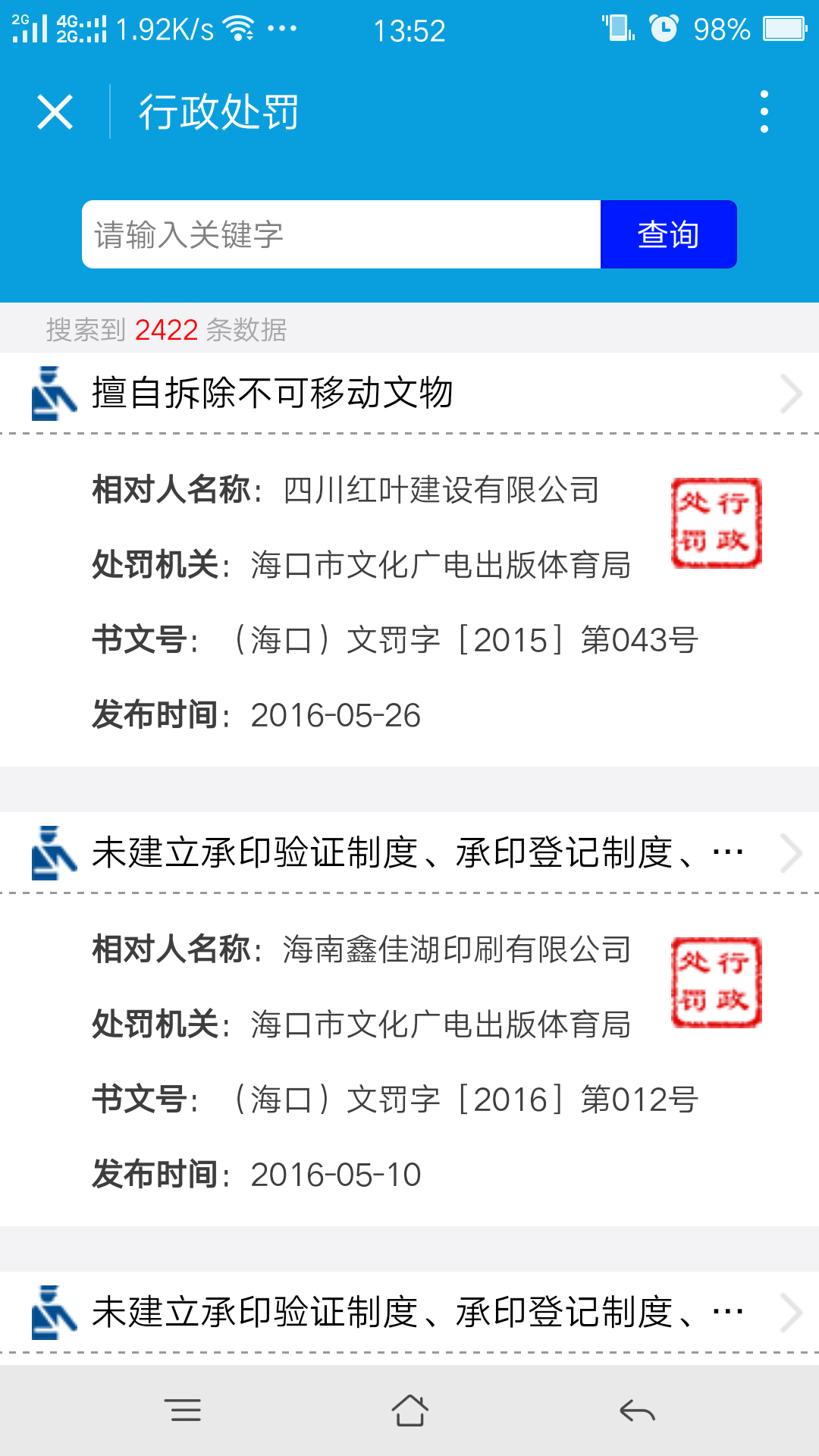This screenshot has height=1456, width=819.
Task: Focus the 请输入关键字 search field
Action: pyautogui.click(x=341, y=234)
